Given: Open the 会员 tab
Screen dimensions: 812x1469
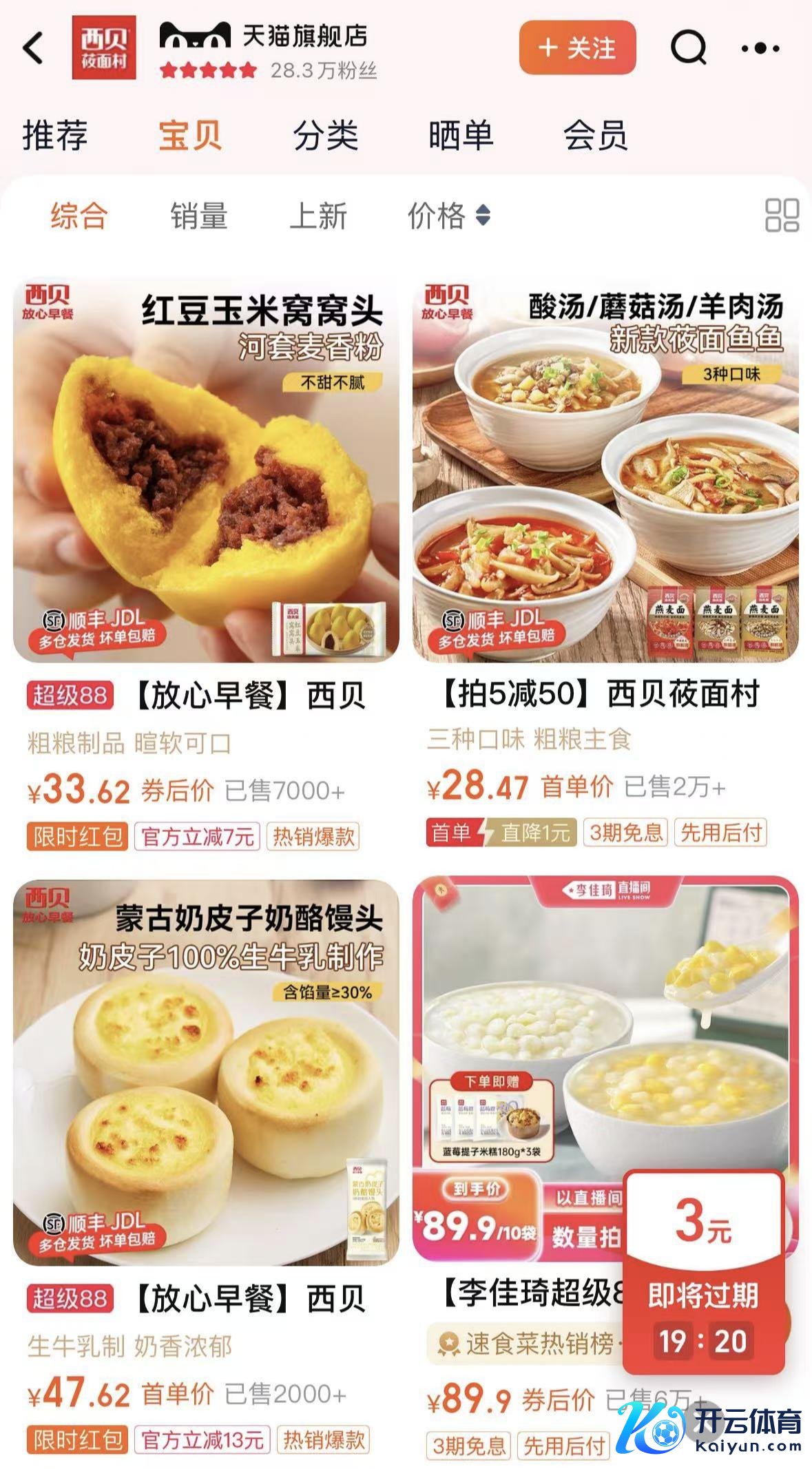Looking at the screenshot, I should click(x=595, y=134).
